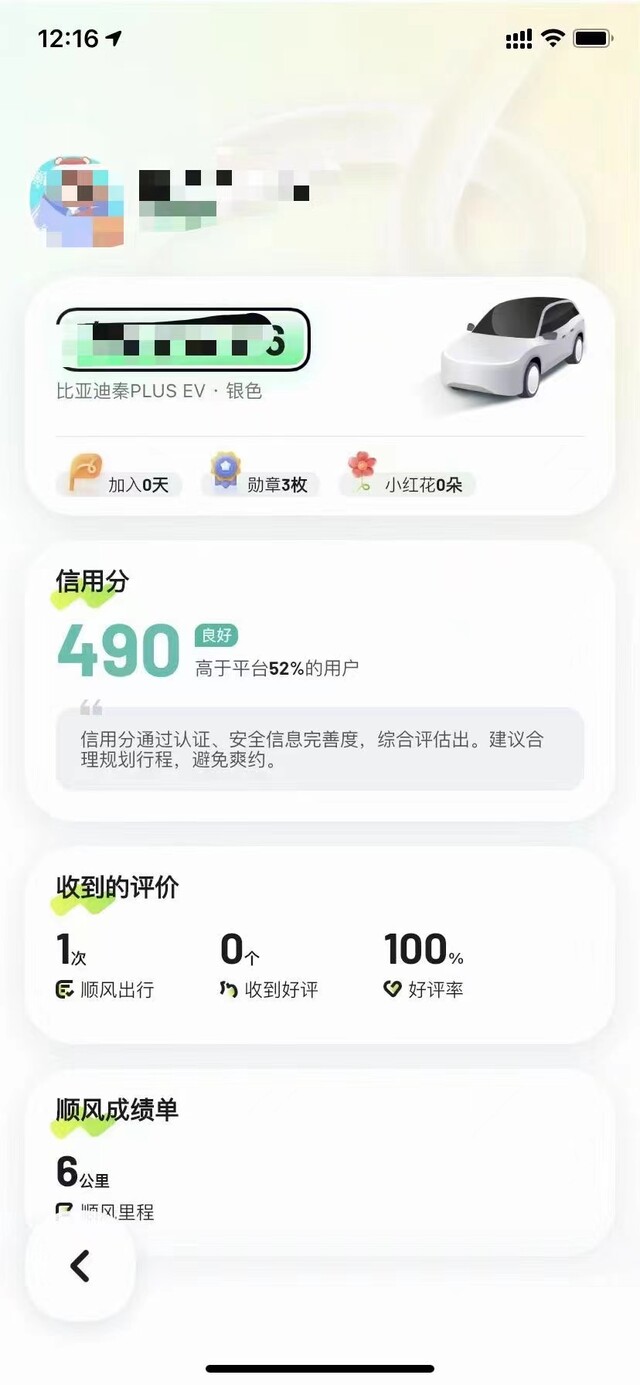Tap the 加入0天 membership chip
This screenshot has width=640, height=1385.
point(119,484)
